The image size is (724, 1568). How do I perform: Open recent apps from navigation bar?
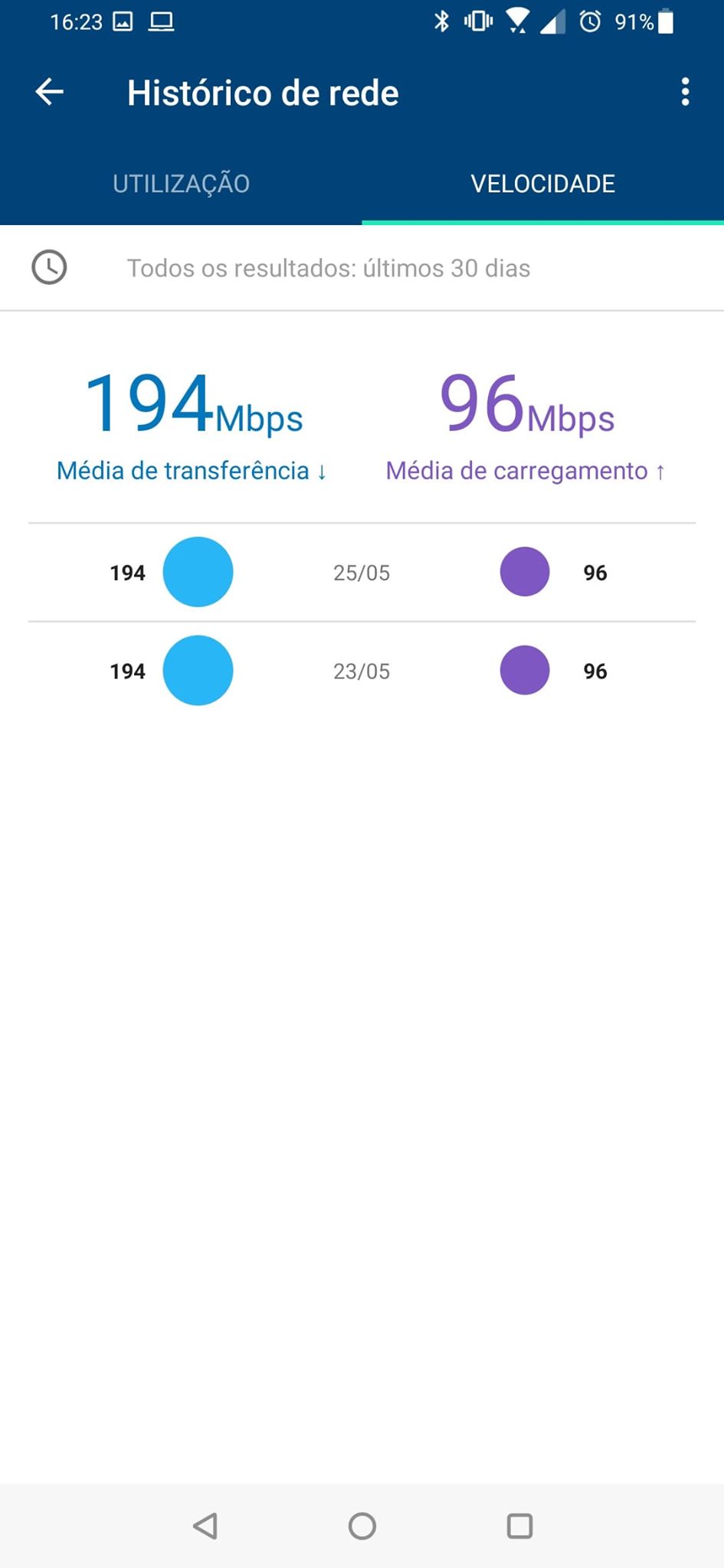(x=519, y=1526)
